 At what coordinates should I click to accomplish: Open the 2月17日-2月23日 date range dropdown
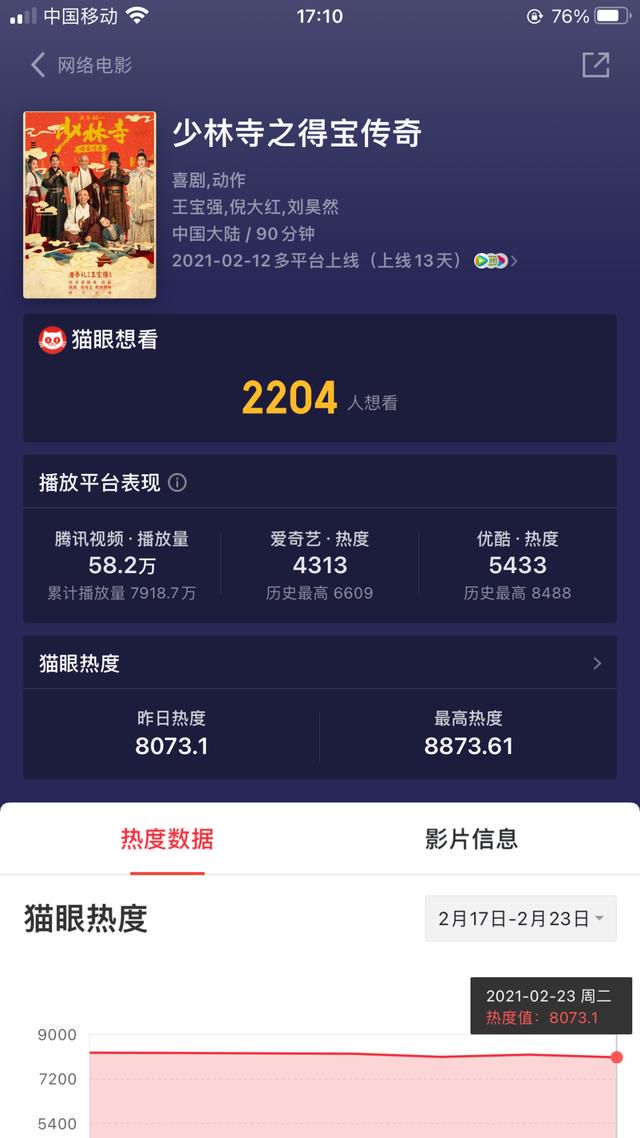click(521, 919)
